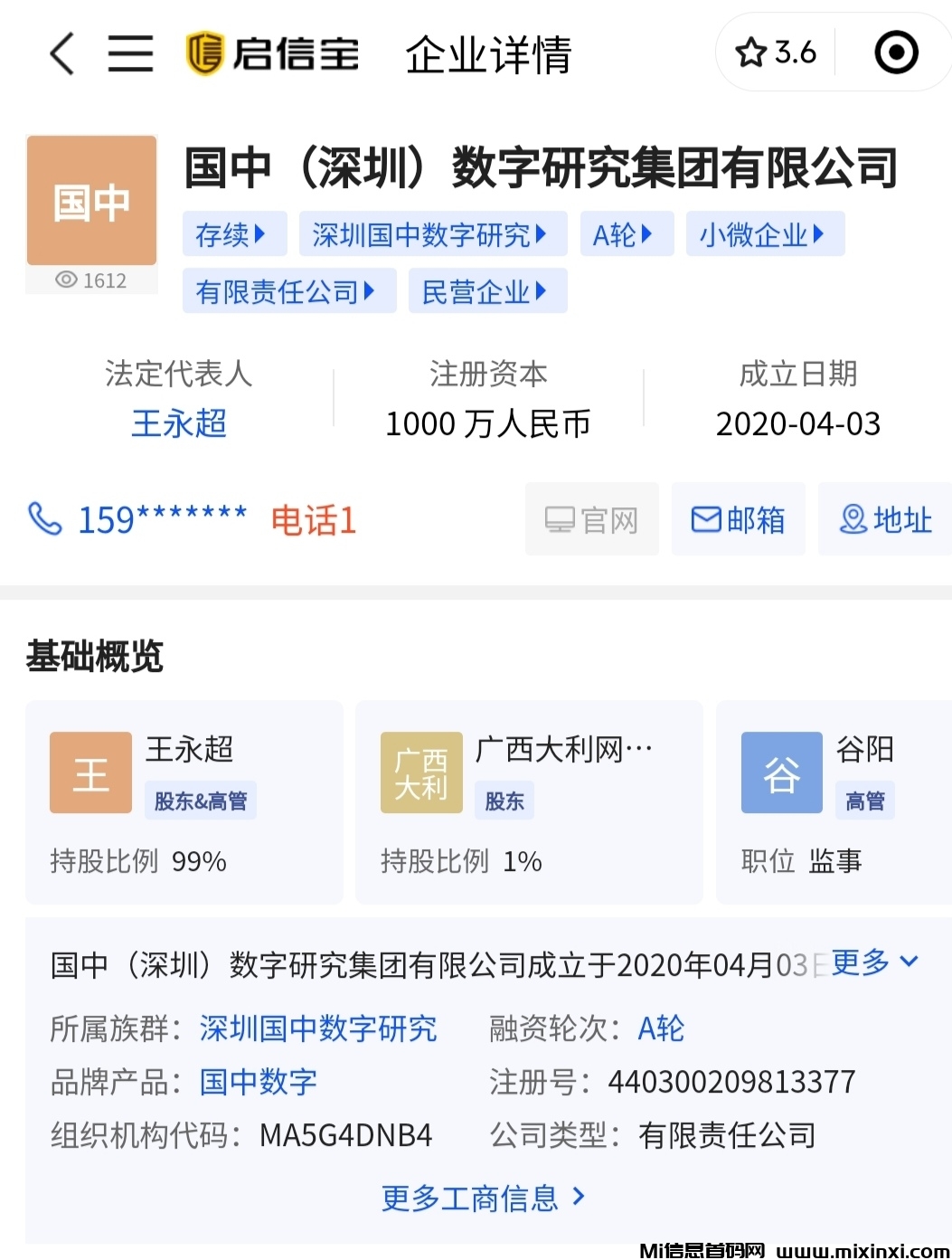Open the hamburger menu
The image size is (952, 1260).
pyautogui.click(x=130, y=53)
